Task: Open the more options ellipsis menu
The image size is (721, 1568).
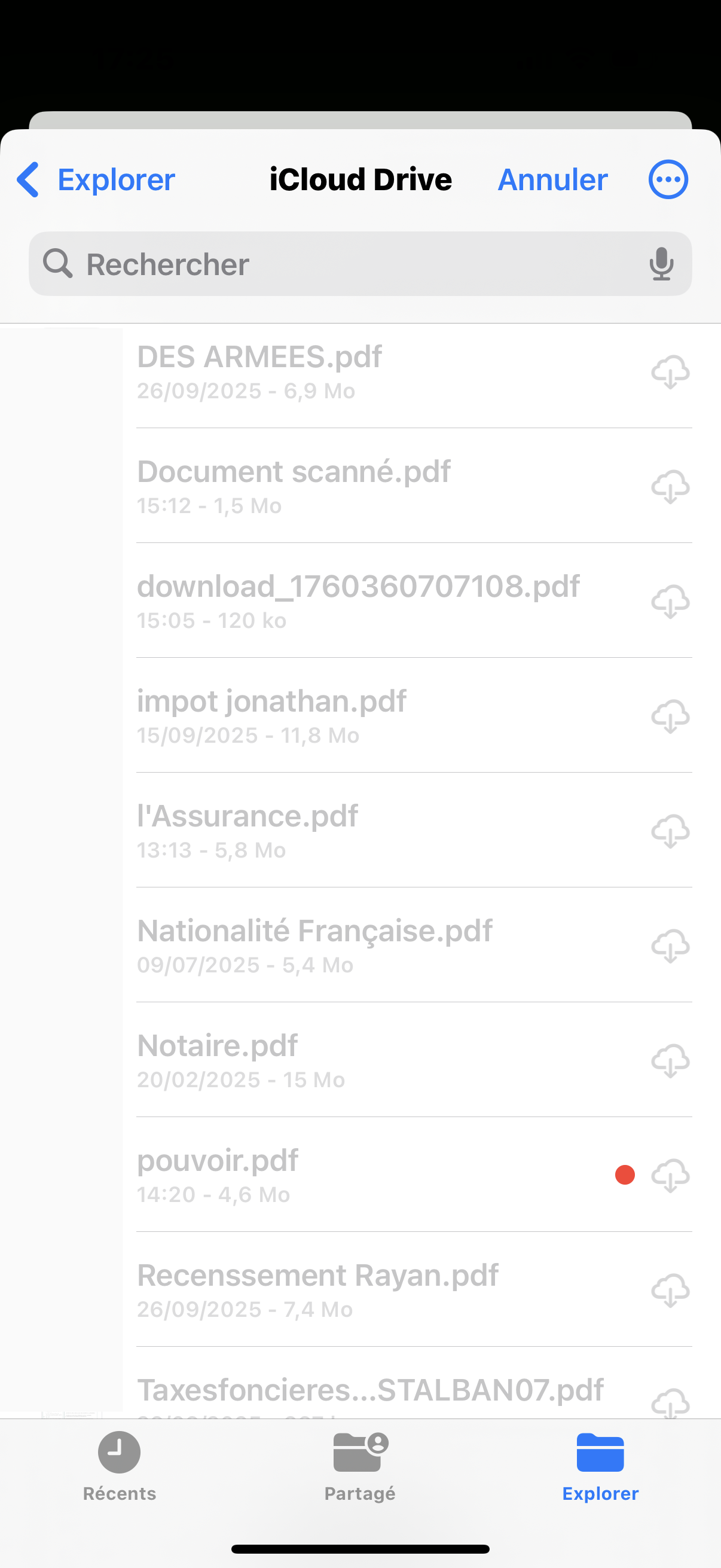Action: coord(668,179)
